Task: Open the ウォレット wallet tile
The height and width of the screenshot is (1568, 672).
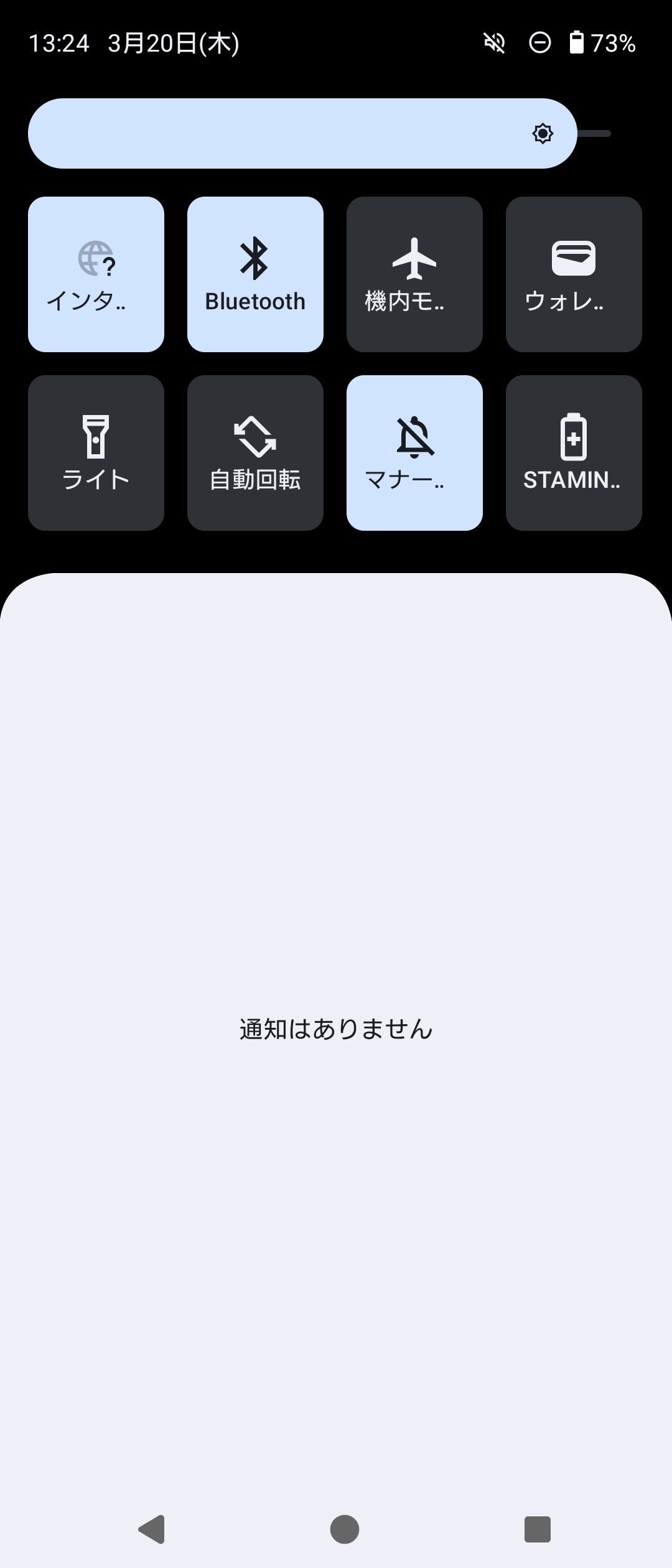Action: pyautogui.click(x=574, y=274)
